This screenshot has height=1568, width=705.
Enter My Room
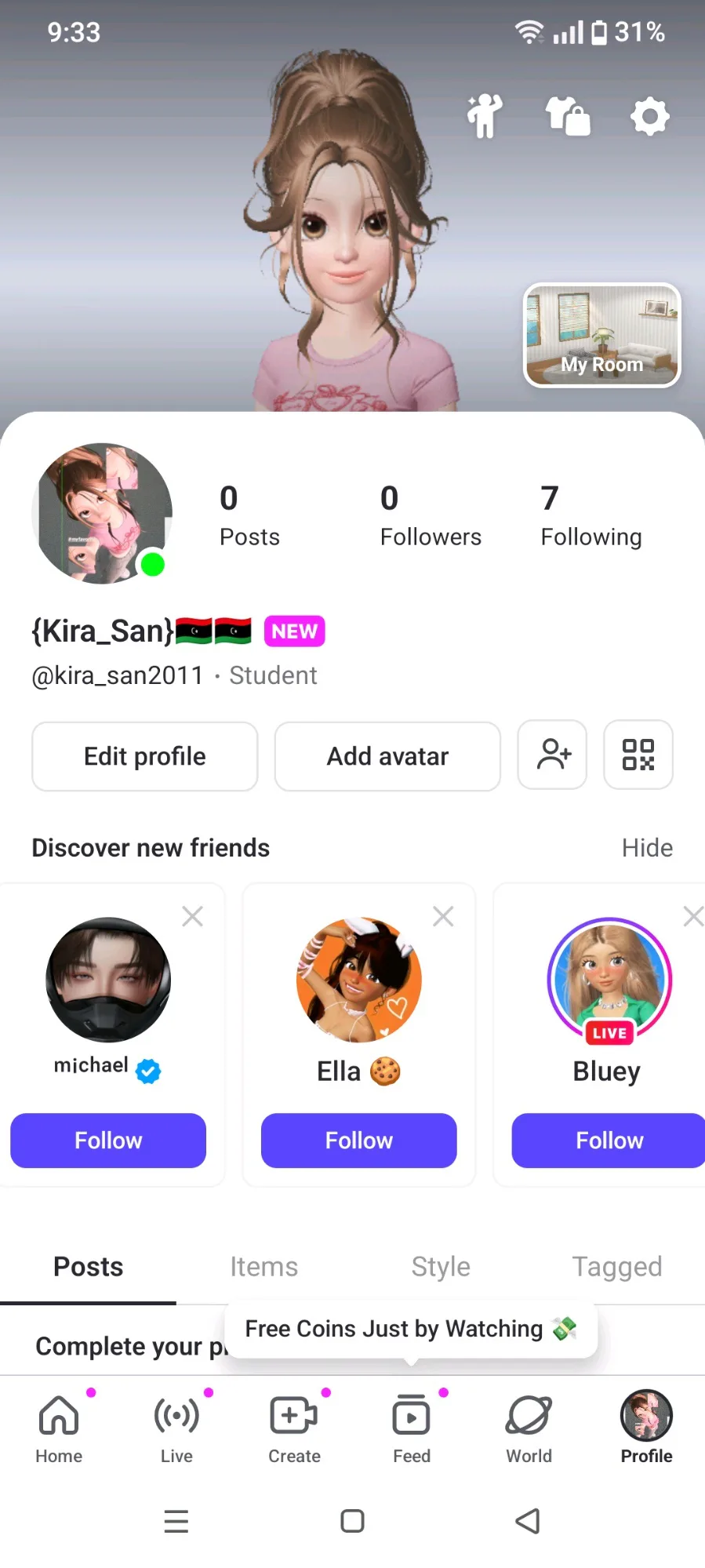coord(601,336)
